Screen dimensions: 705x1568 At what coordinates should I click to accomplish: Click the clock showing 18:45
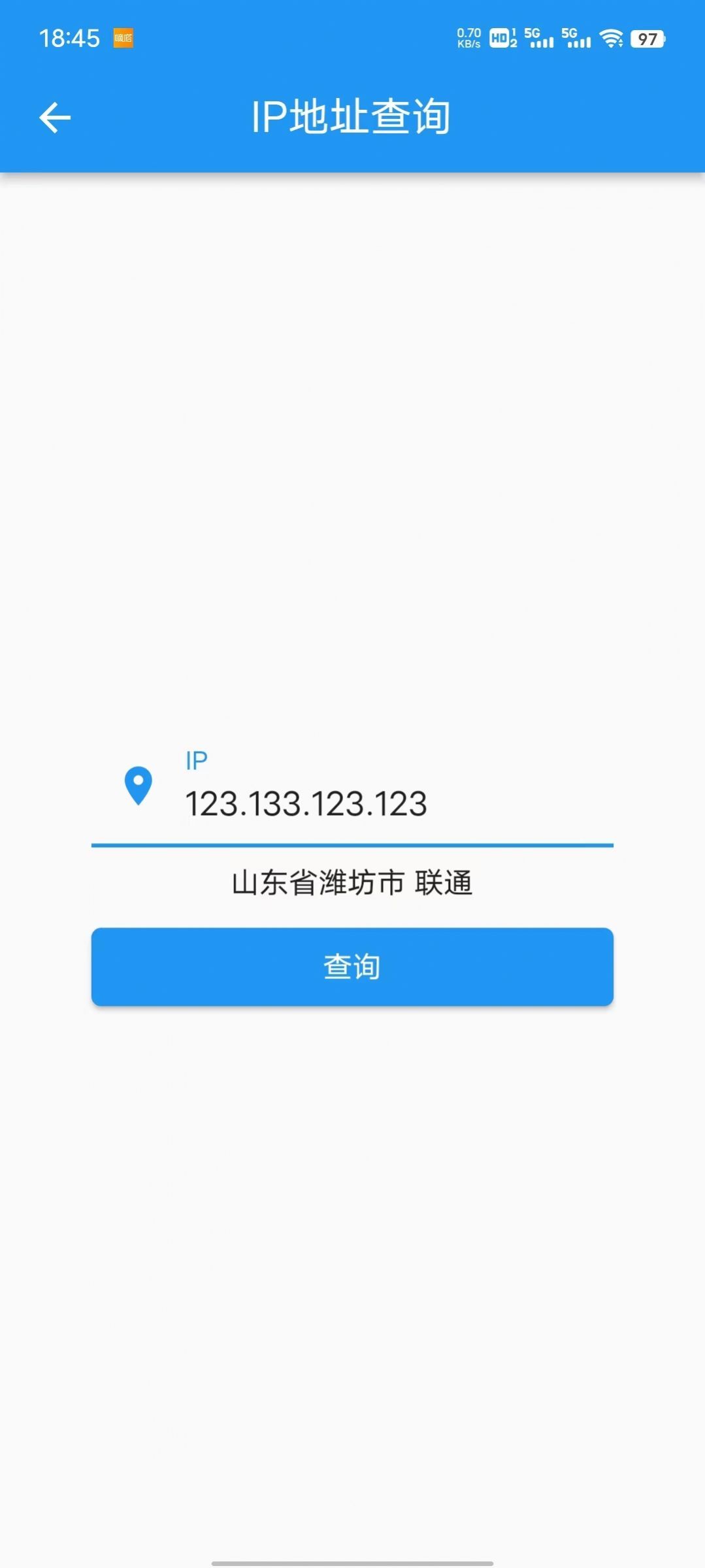tap(70, 37)
